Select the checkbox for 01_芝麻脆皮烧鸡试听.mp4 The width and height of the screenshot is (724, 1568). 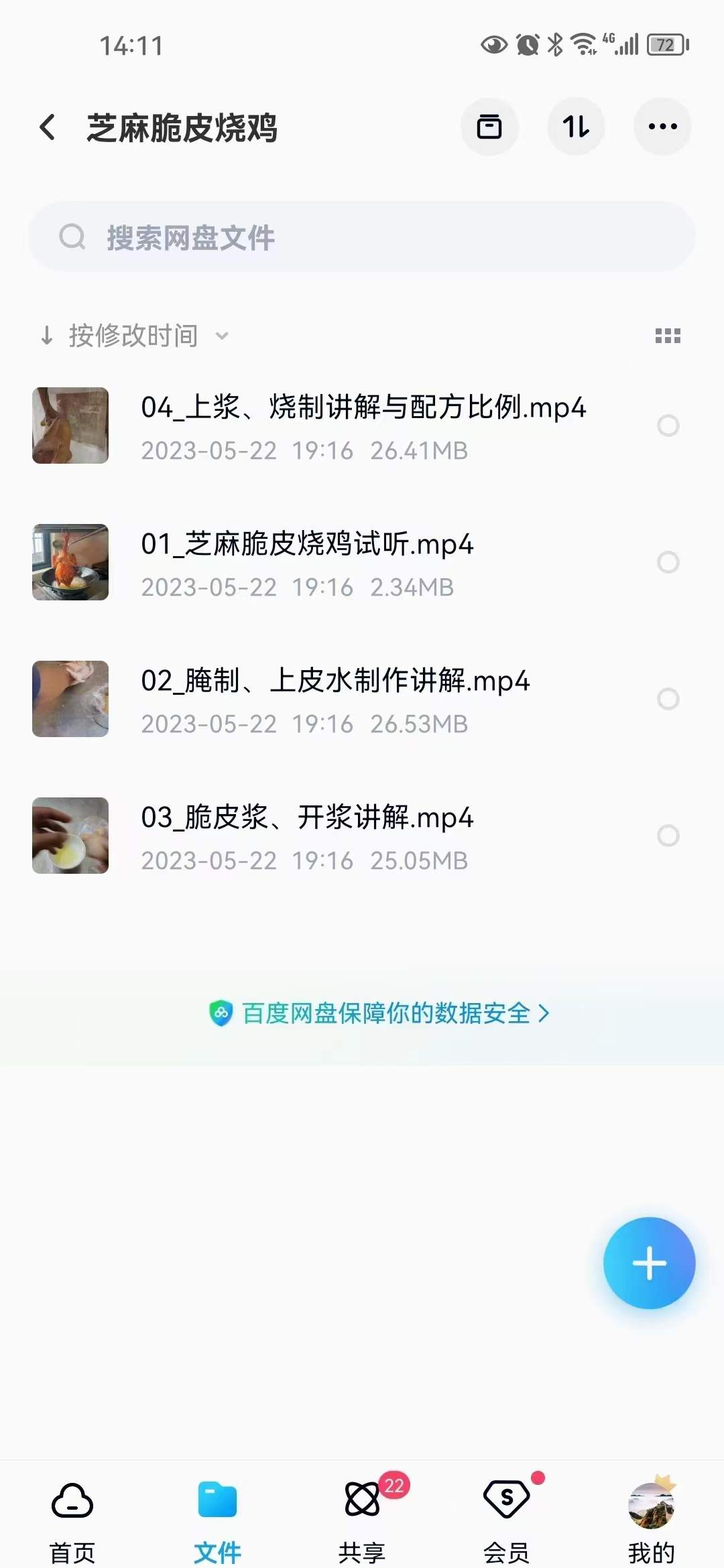668,562
